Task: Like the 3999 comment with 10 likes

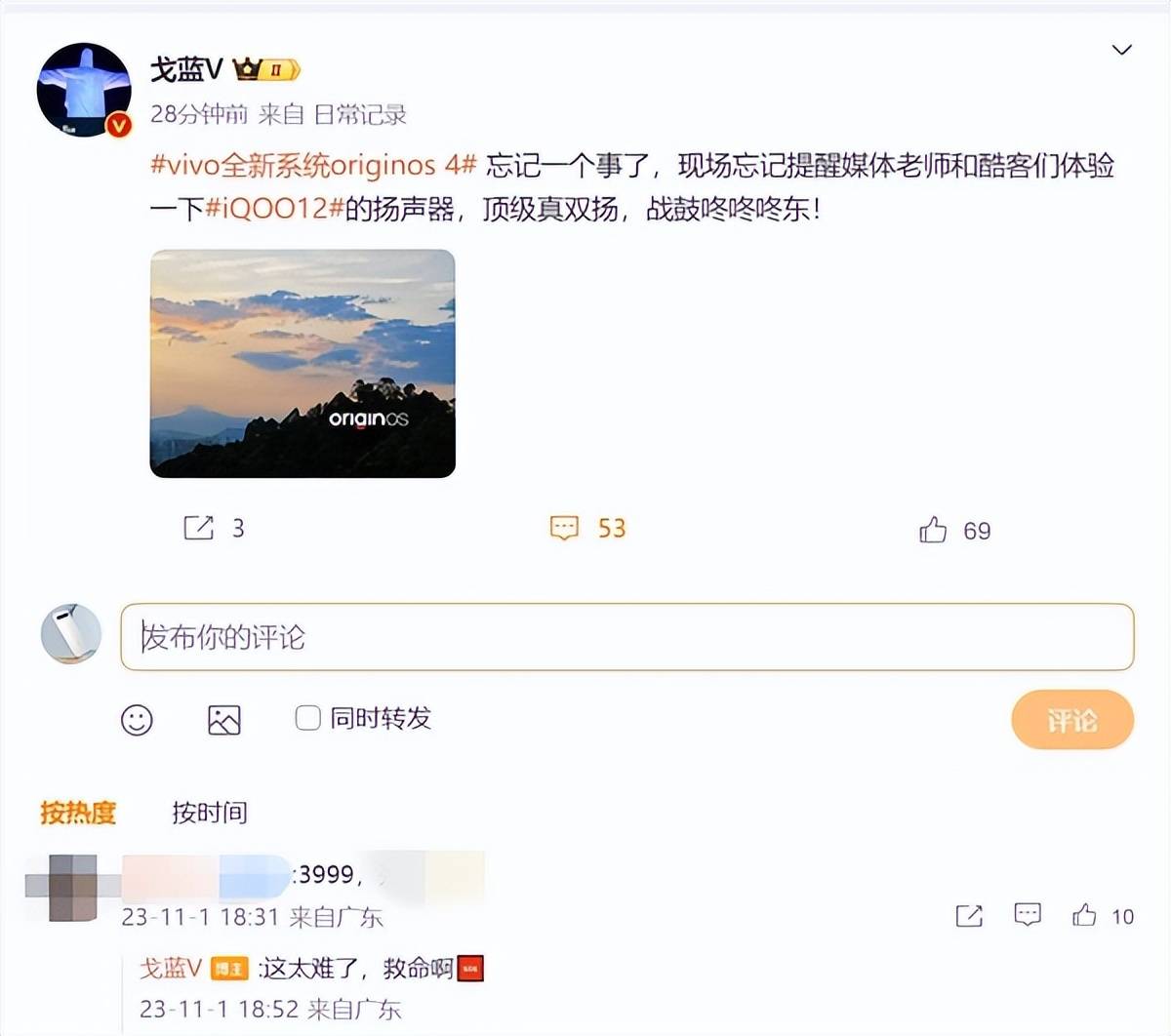Action: pyautogui.click(x=1084, y=915)
